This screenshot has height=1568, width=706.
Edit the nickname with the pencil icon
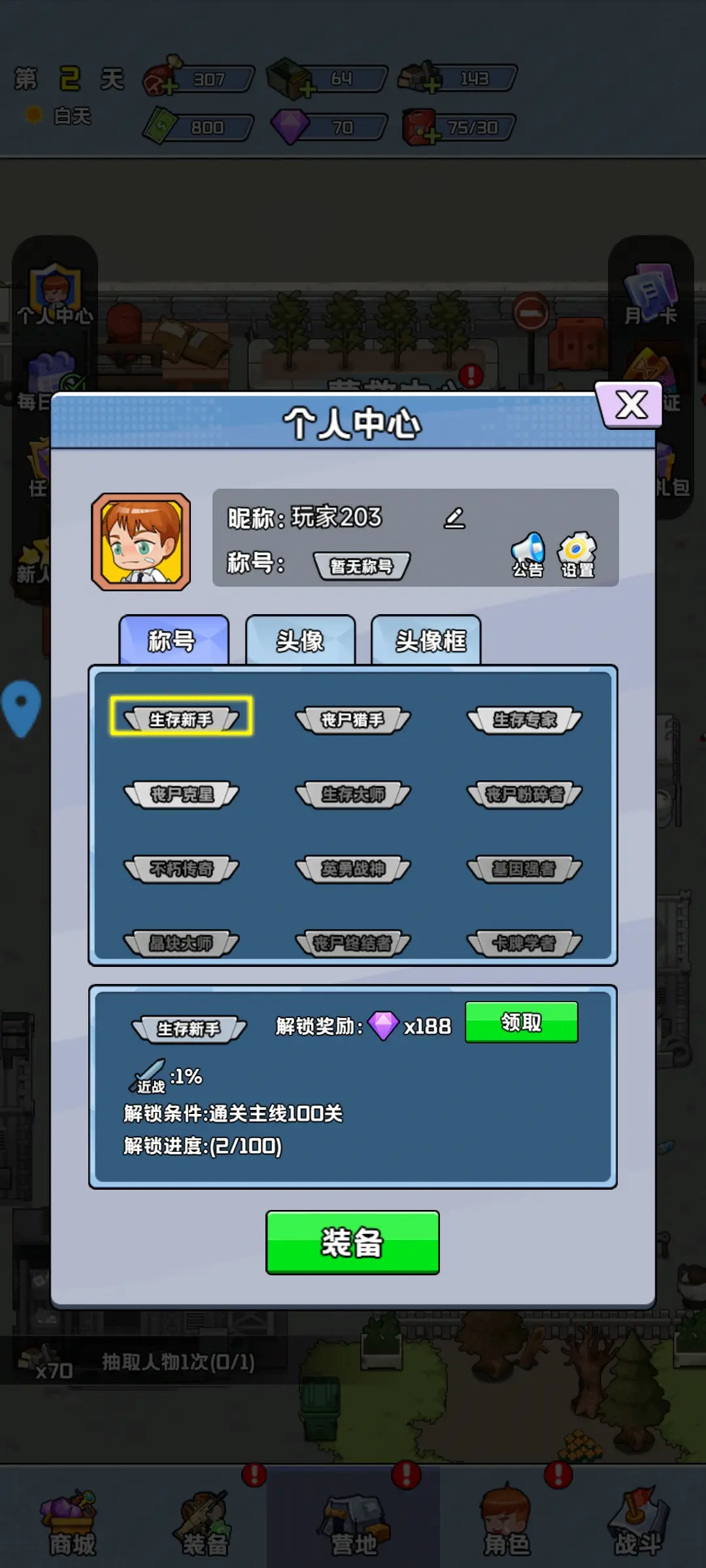click(x=454, y=519)
